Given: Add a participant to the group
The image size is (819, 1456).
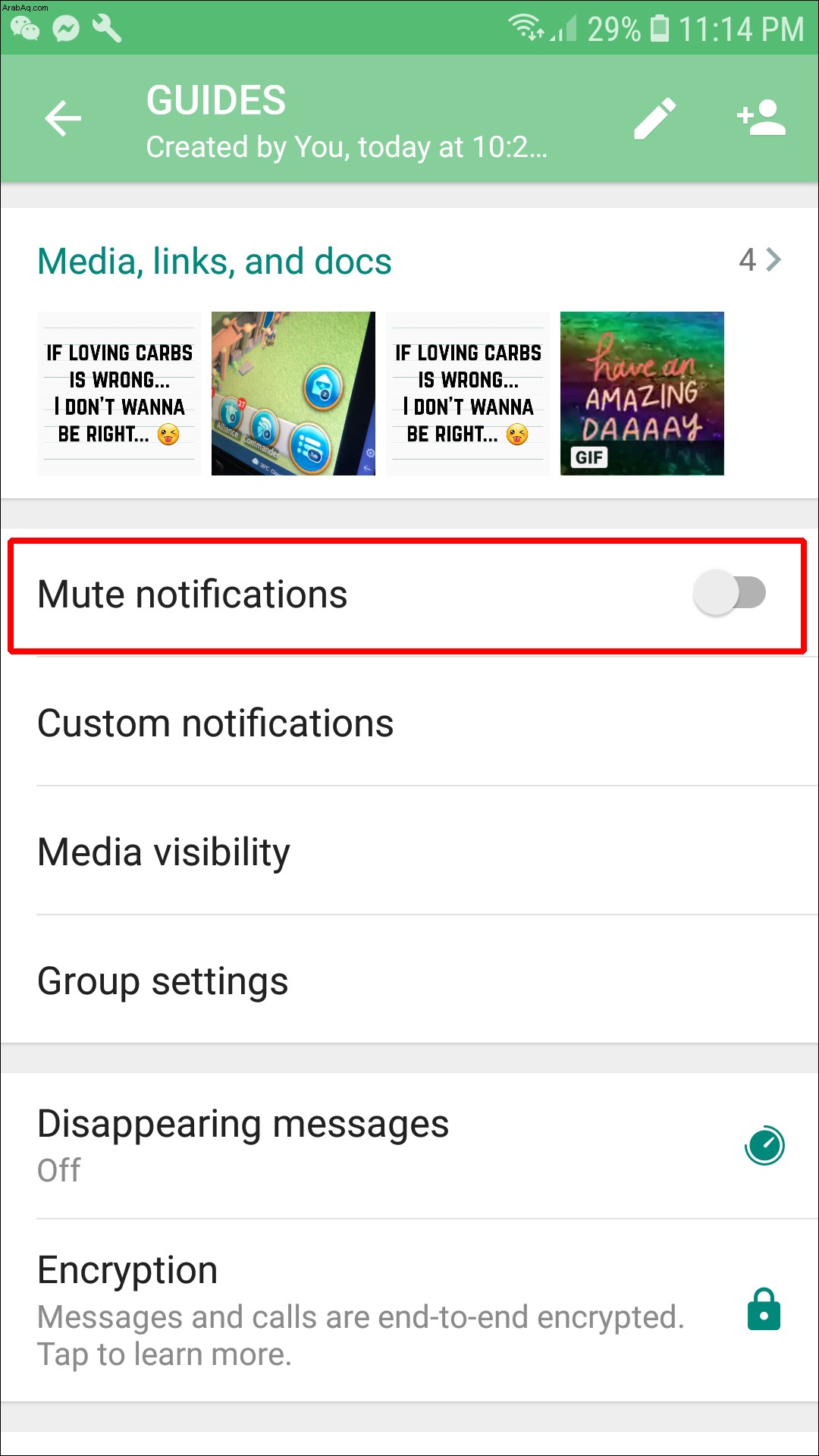Looking at the screenshot, I should click(x=761, y=119).
